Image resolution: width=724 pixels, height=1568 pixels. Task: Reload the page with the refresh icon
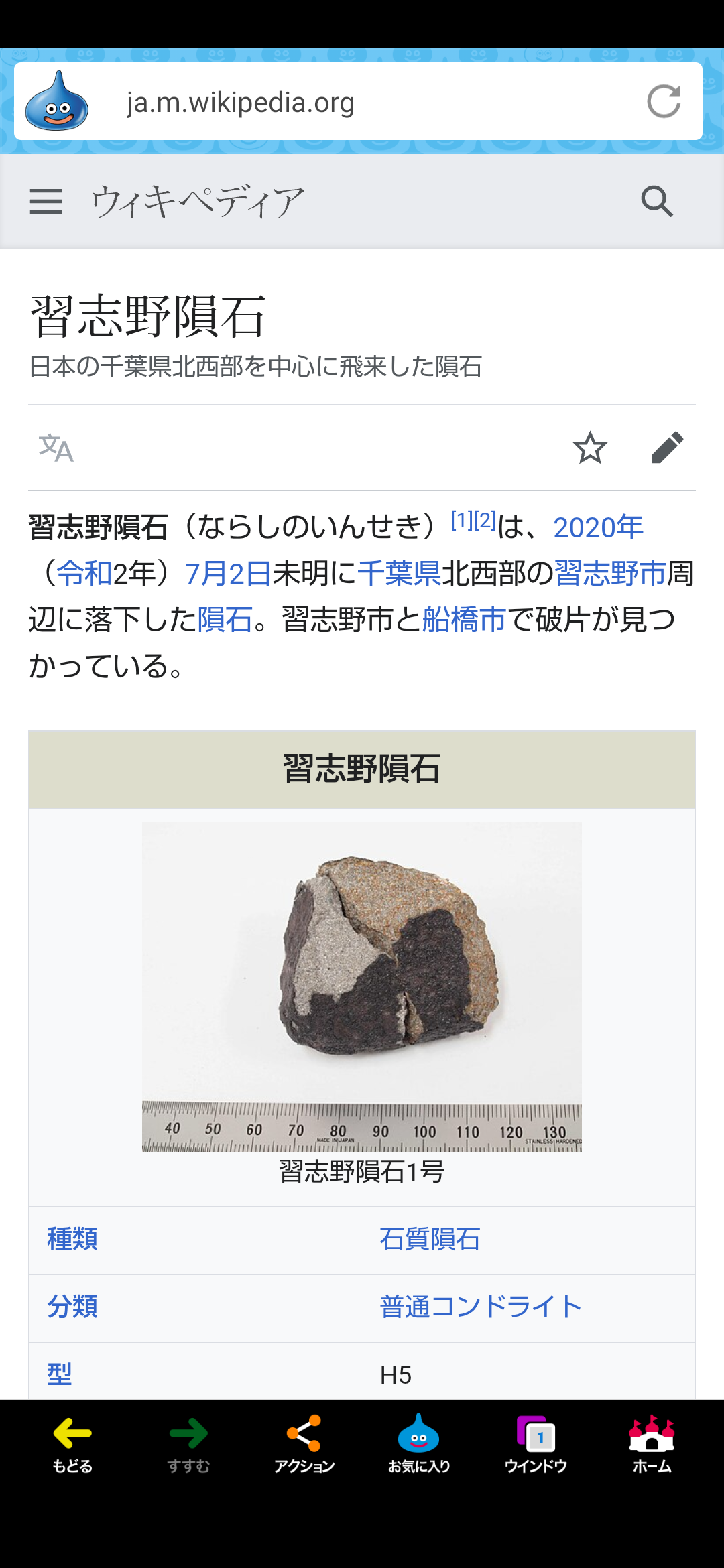pyautogui.click(x=664, y=102)
